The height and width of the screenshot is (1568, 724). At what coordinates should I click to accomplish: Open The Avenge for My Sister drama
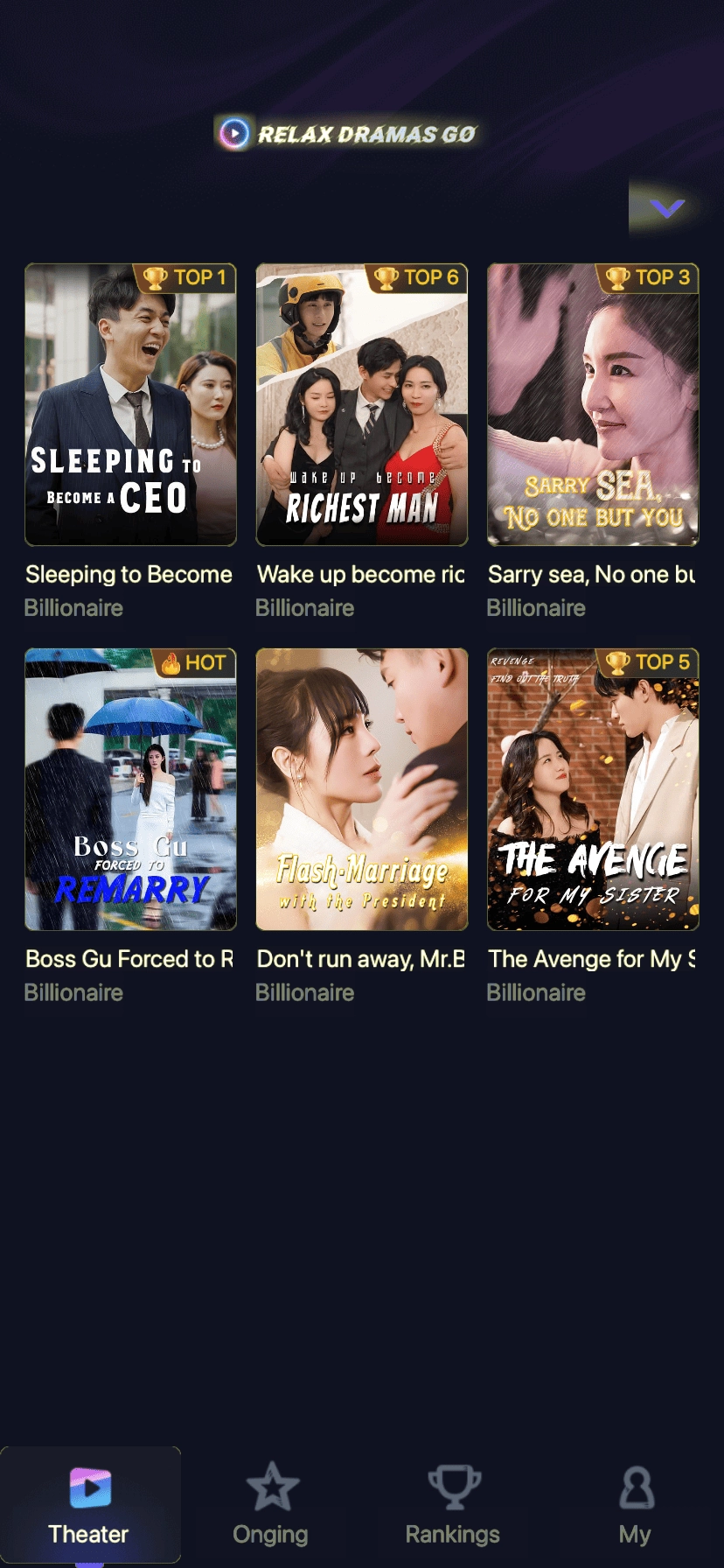tap(593, 789)
